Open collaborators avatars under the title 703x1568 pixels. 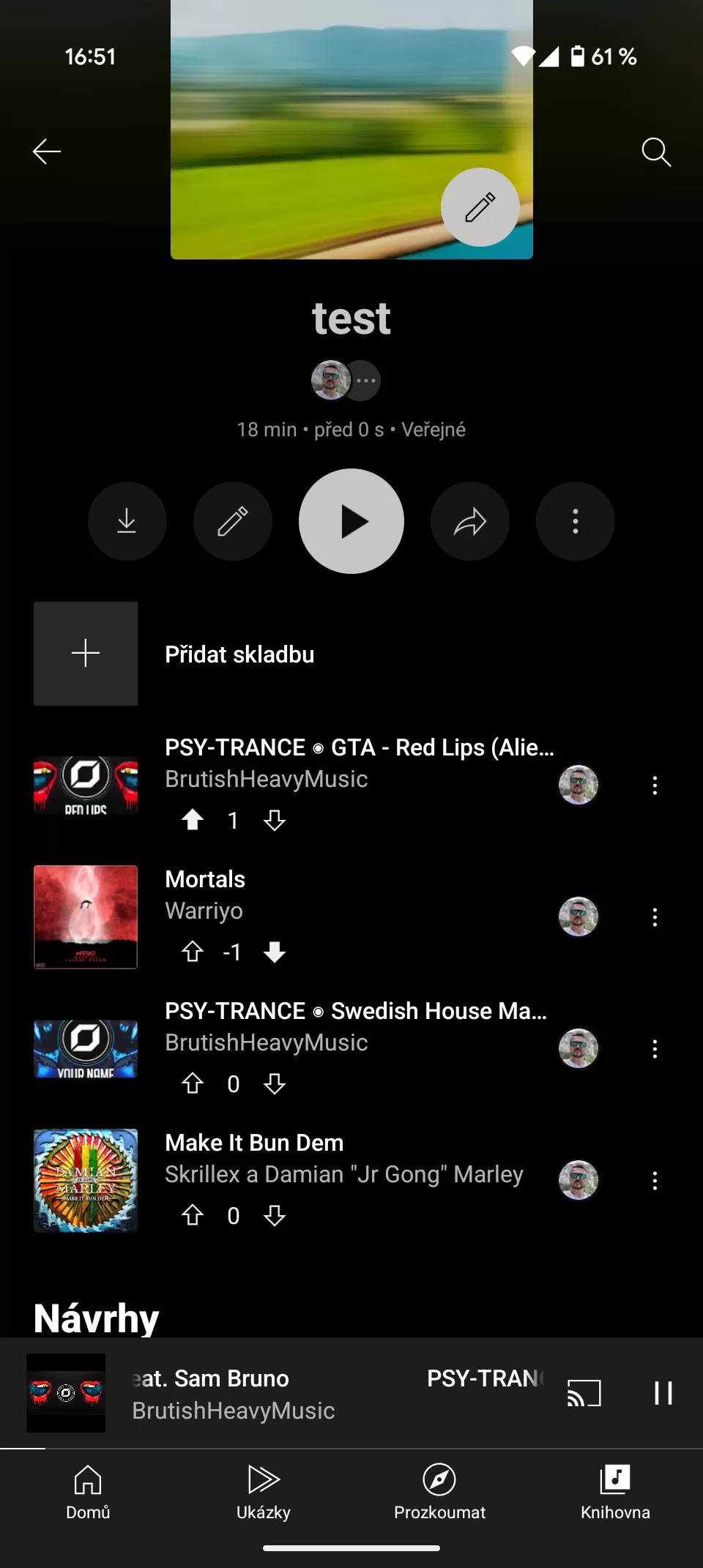[346, 381]
